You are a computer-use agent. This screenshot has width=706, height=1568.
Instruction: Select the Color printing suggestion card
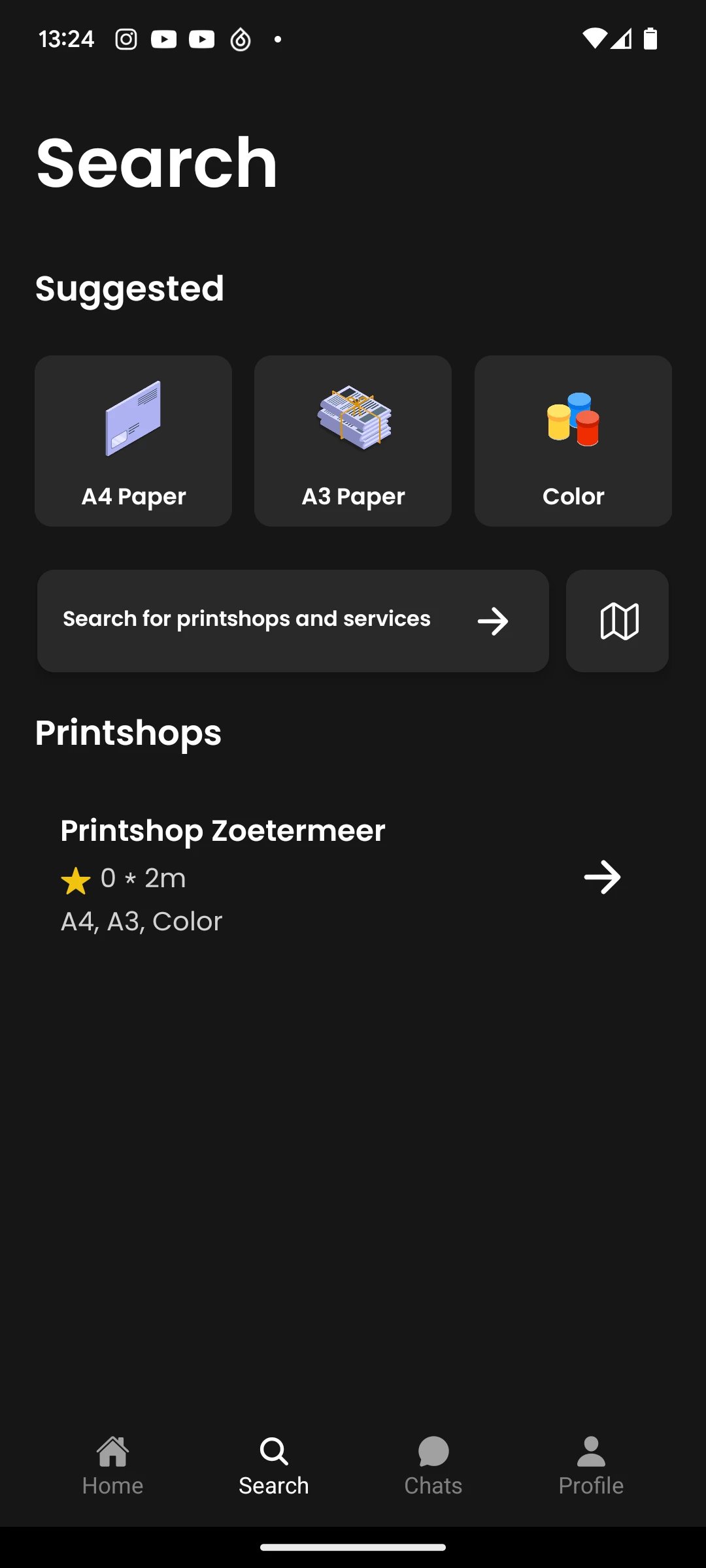click(x=573, y=441)
